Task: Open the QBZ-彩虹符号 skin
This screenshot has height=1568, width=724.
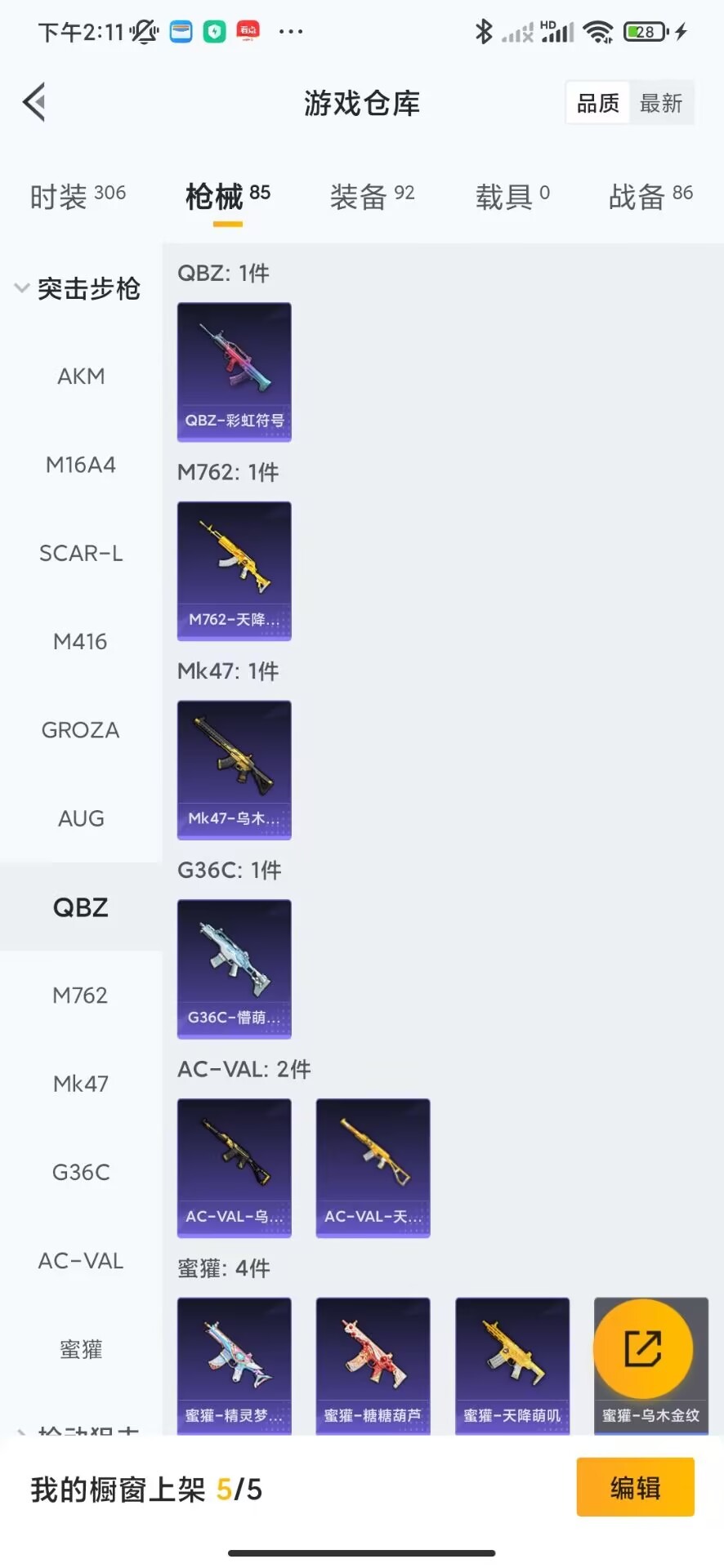Action: 235,372
